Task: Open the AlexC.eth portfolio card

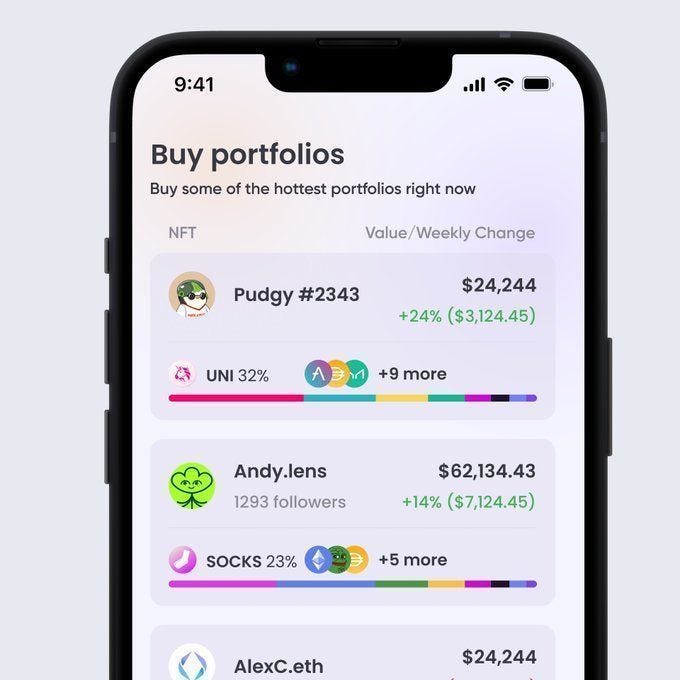Action: click(278, 665)
